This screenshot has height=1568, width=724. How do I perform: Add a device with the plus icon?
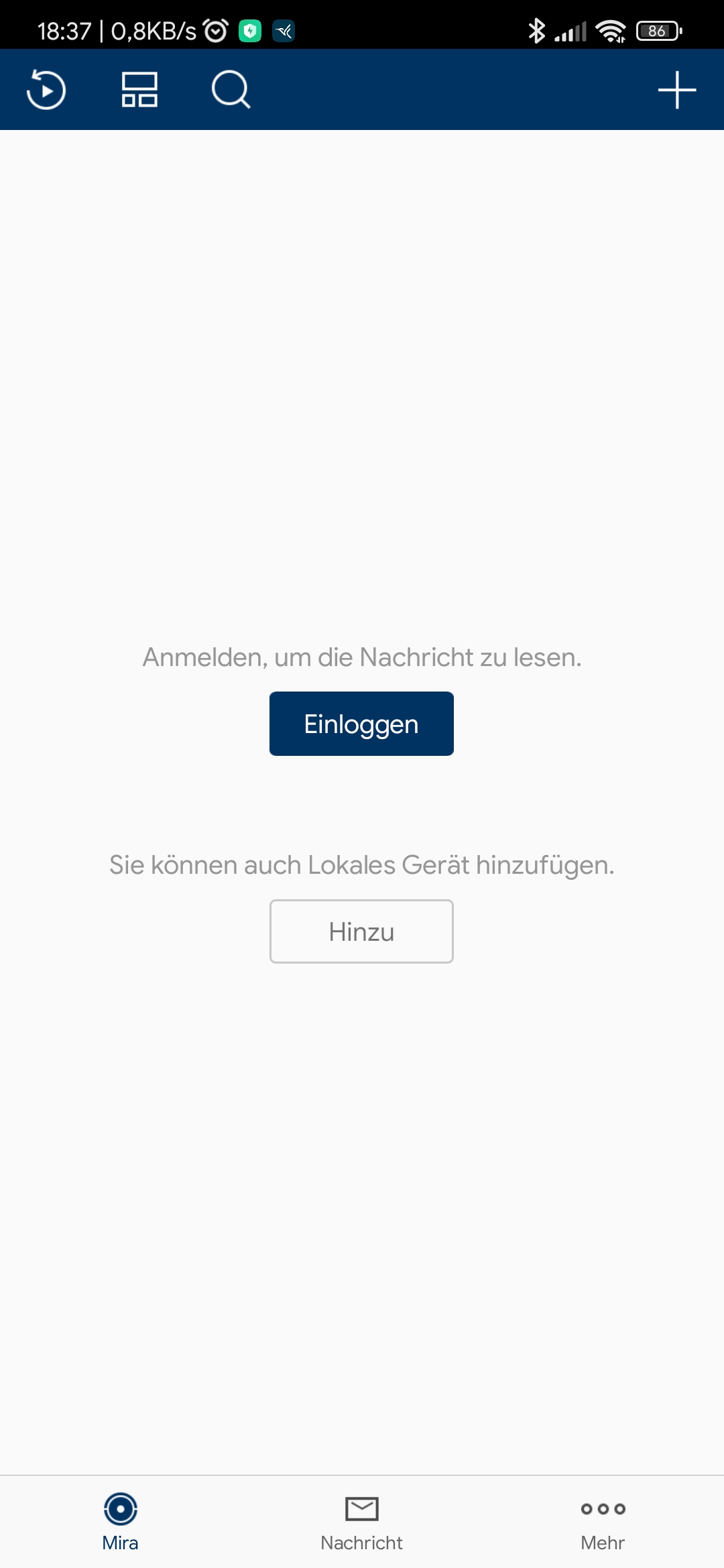[x=676, y=90]
